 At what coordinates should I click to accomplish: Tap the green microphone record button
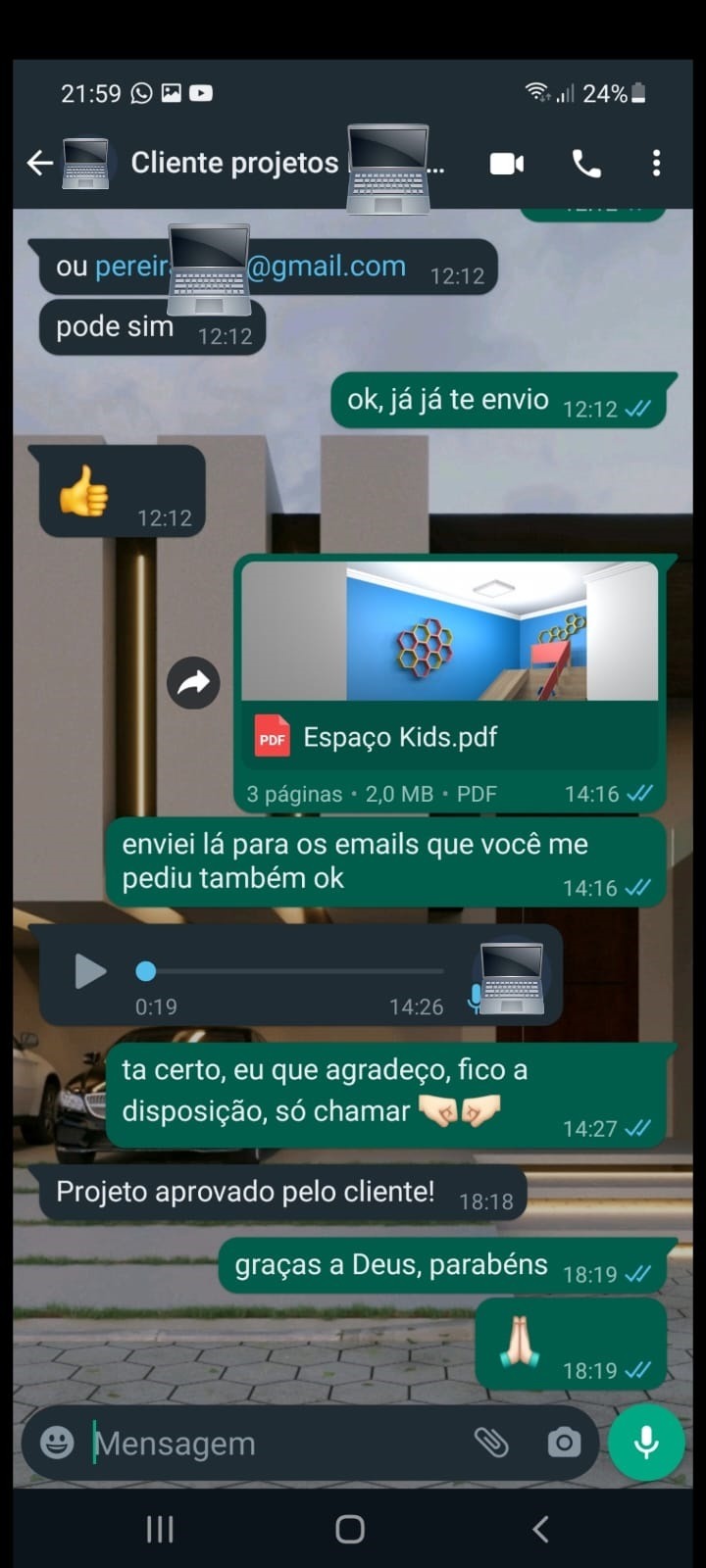click(645, 1443)
